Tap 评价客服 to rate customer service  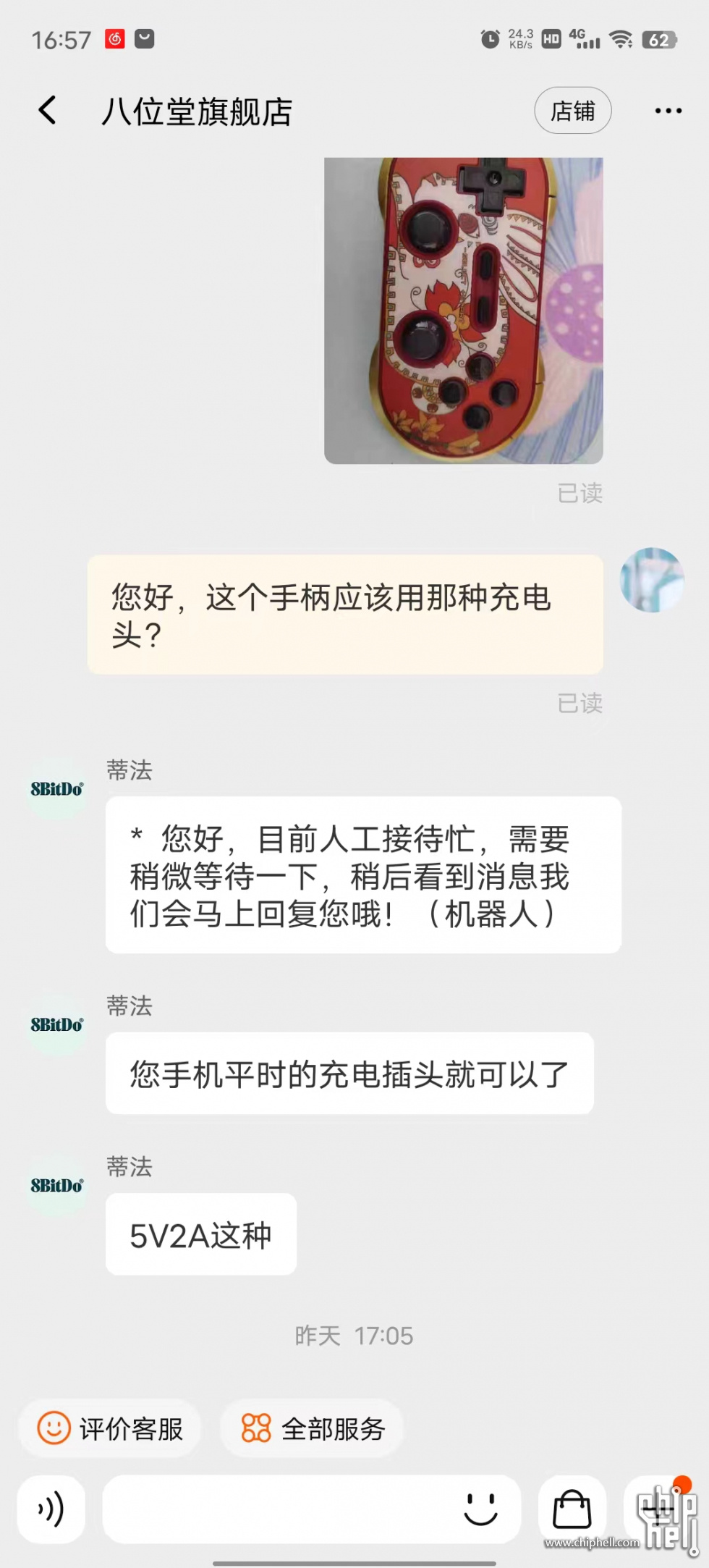(x=110, y=1428)
